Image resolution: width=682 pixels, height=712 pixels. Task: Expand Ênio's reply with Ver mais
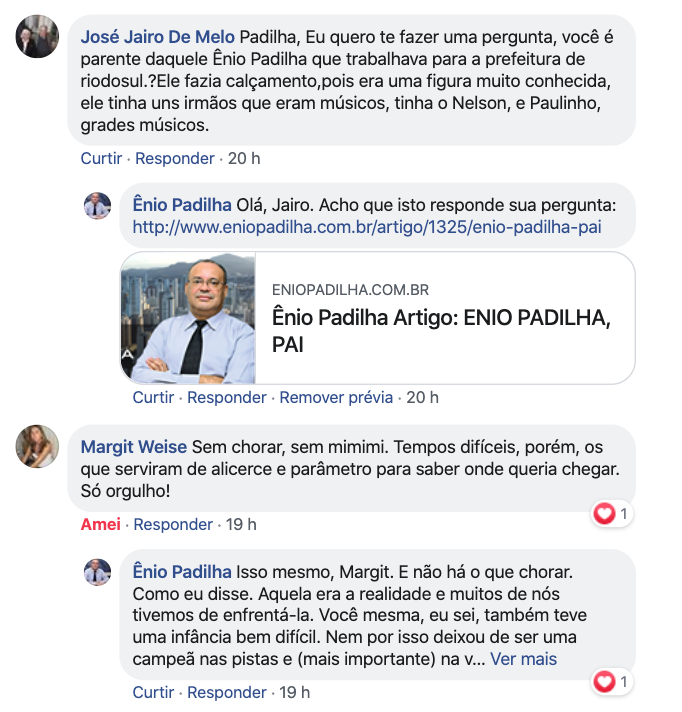point(523,659)
